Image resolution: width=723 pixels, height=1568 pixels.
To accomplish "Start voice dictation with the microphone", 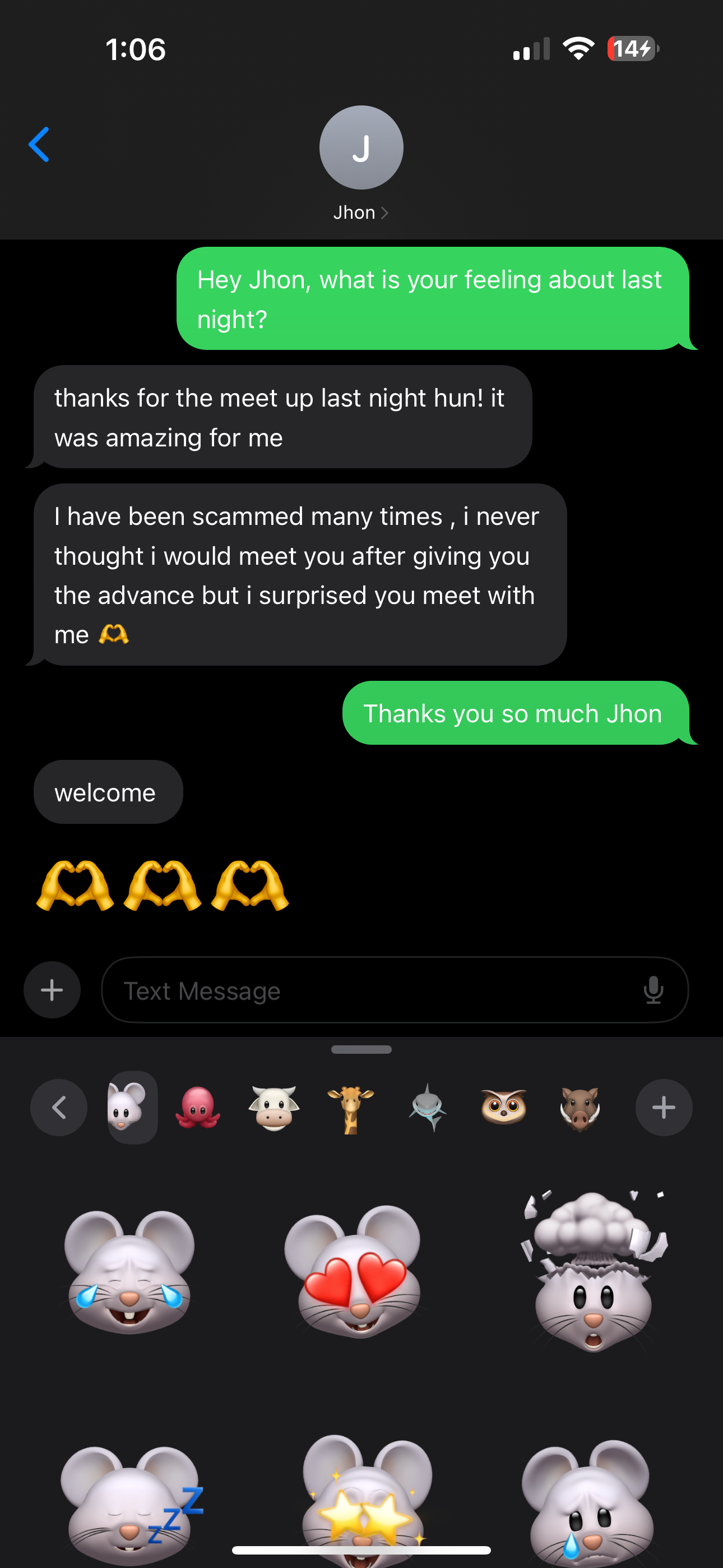I will click(x=653, y=990).
